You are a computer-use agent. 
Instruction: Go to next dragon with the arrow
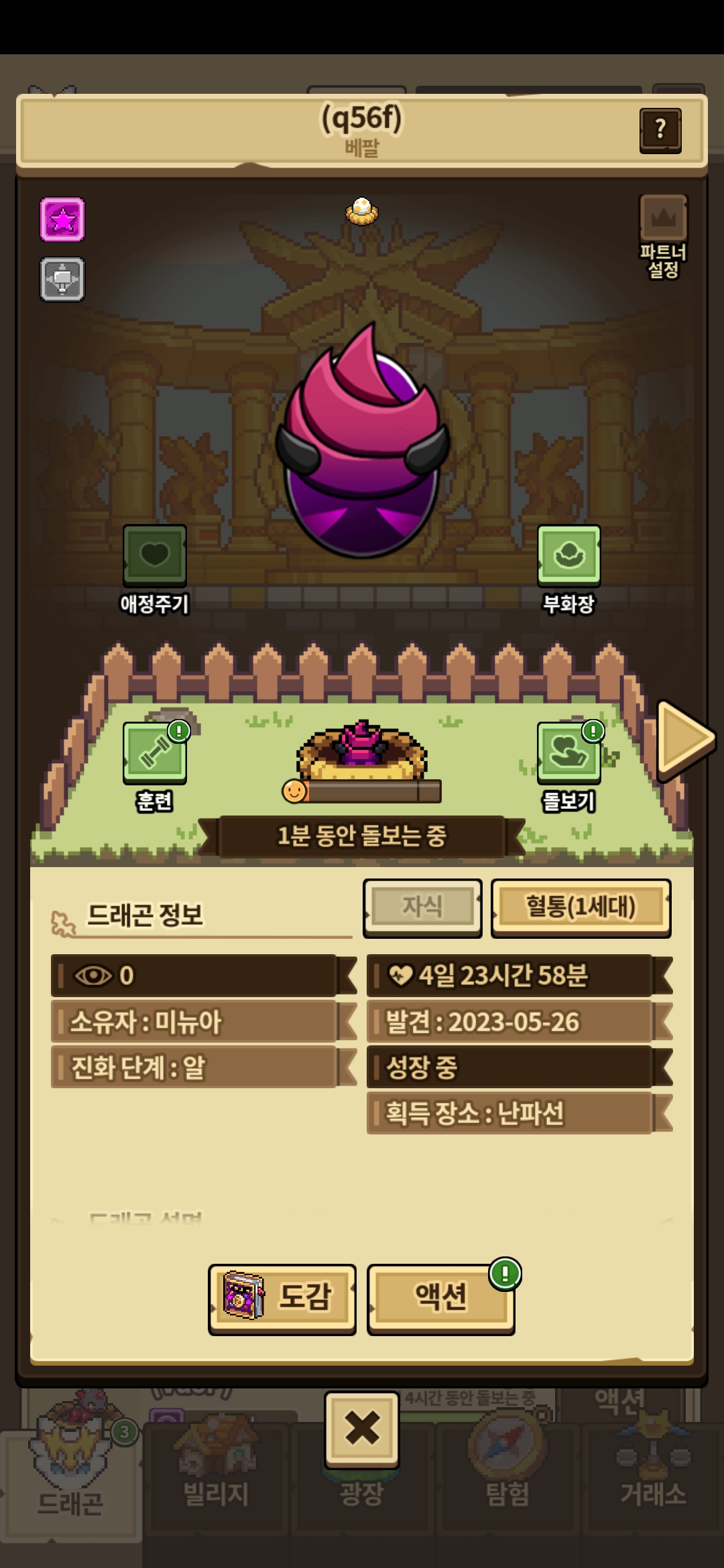(685, 740)
